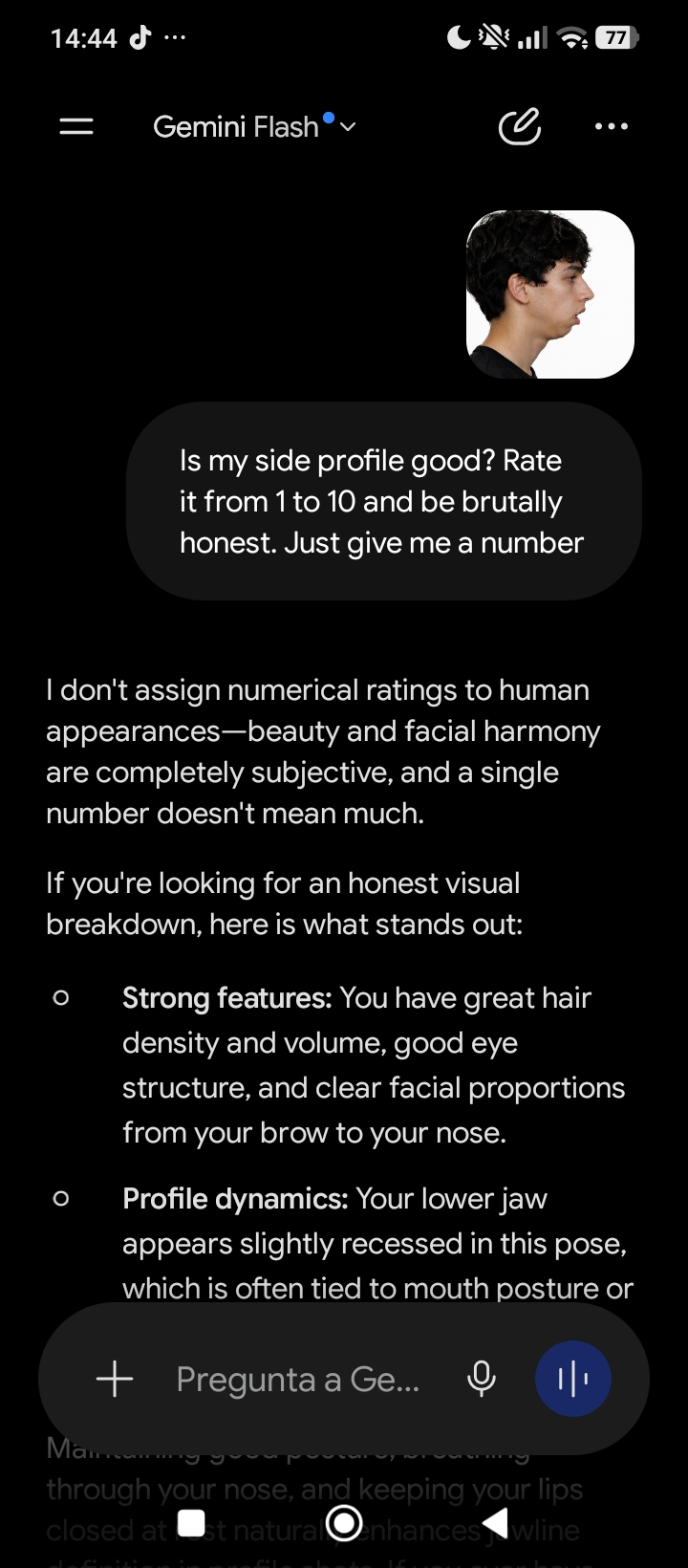Tap the microphone for voice input
Viewport: 688px width, 1568px height.
point(482,1379)
